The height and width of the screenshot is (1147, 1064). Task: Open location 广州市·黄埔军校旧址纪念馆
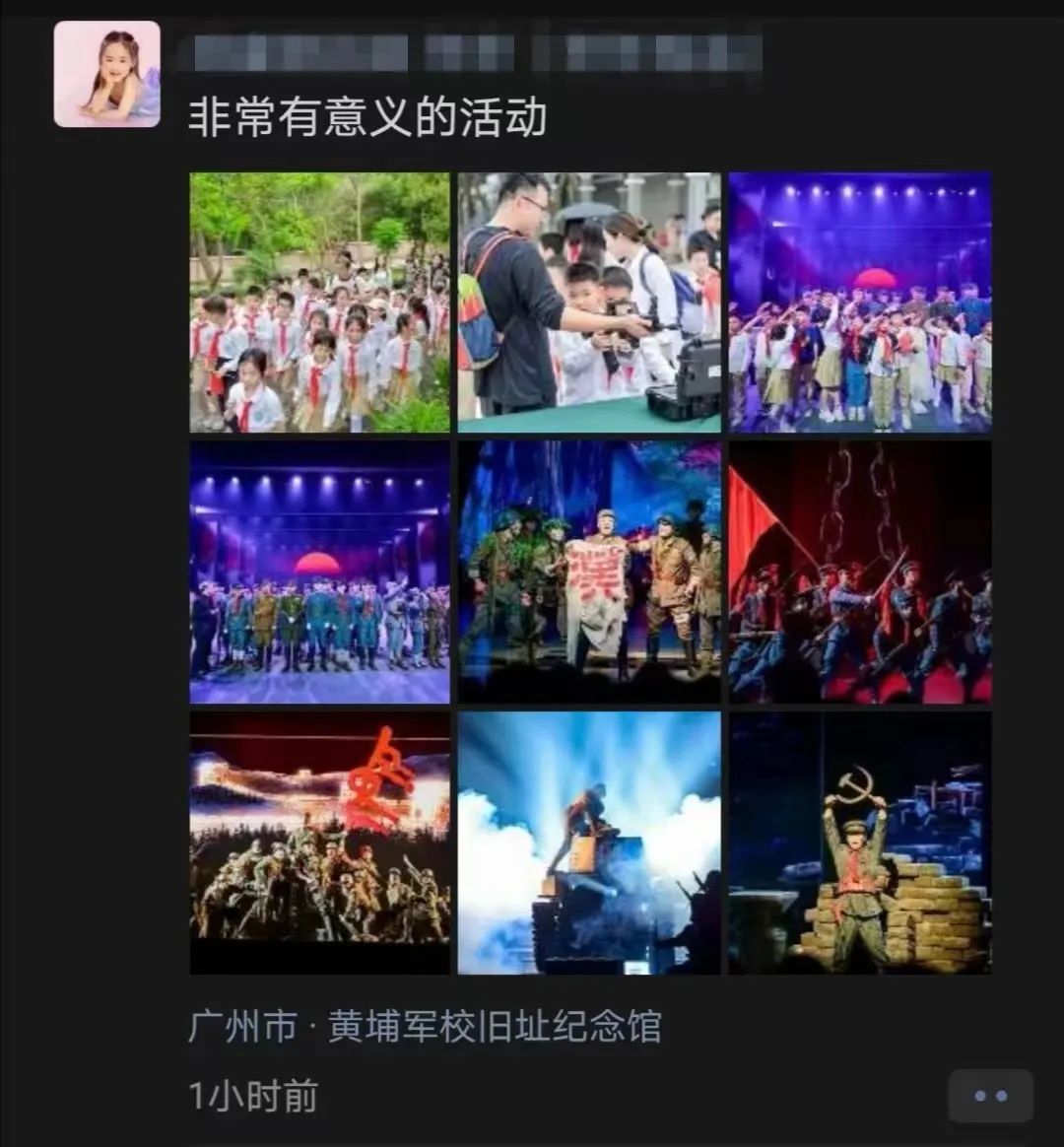(x=425, y=1027)
